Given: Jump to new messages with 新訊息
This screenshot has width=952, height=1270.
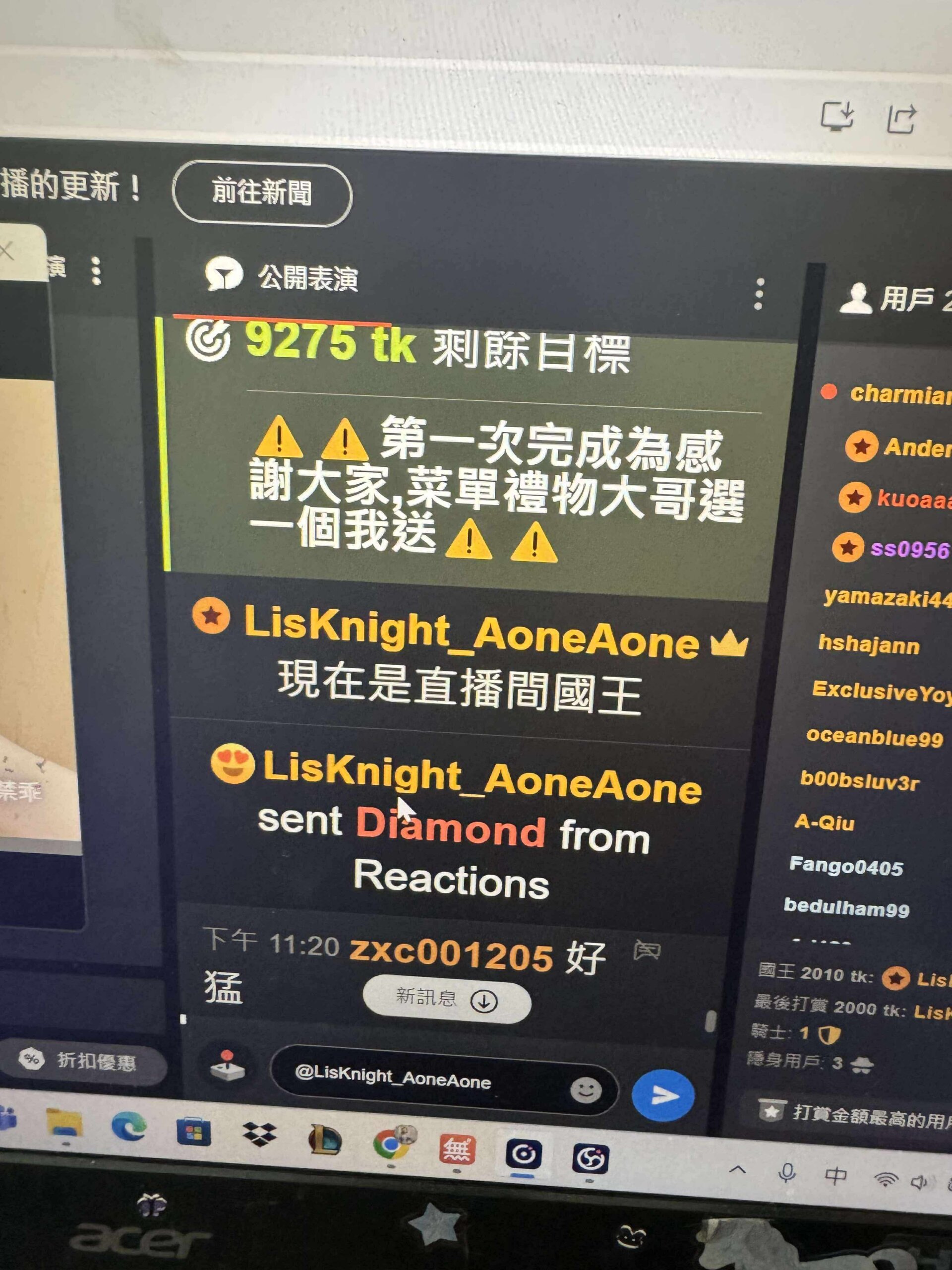Looking at the screenshot, I should tap(446, 1000).
